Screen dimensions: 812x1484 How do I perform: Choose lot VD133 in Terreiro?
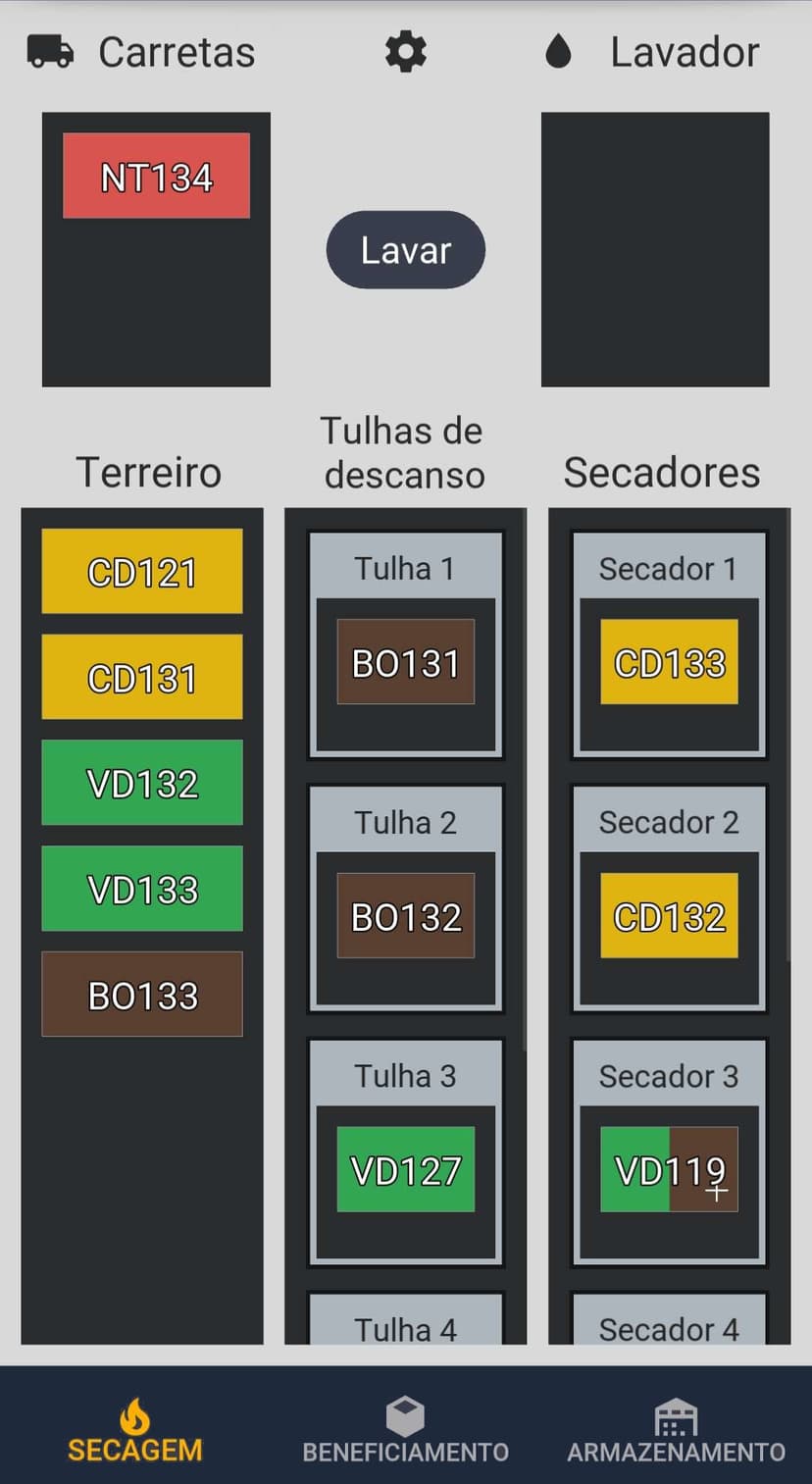[x=142, y=889]
